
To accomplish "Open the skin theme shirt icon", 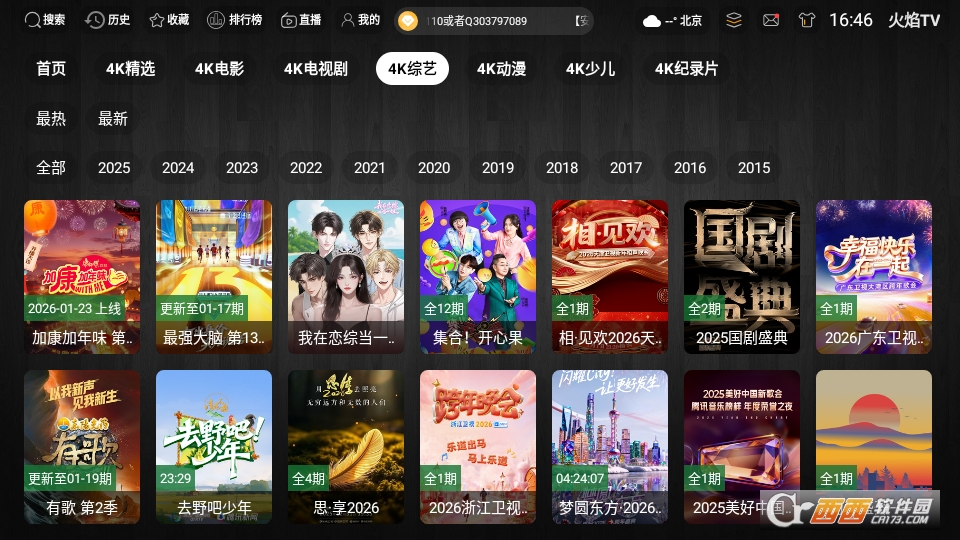I will tap(807, 20).
